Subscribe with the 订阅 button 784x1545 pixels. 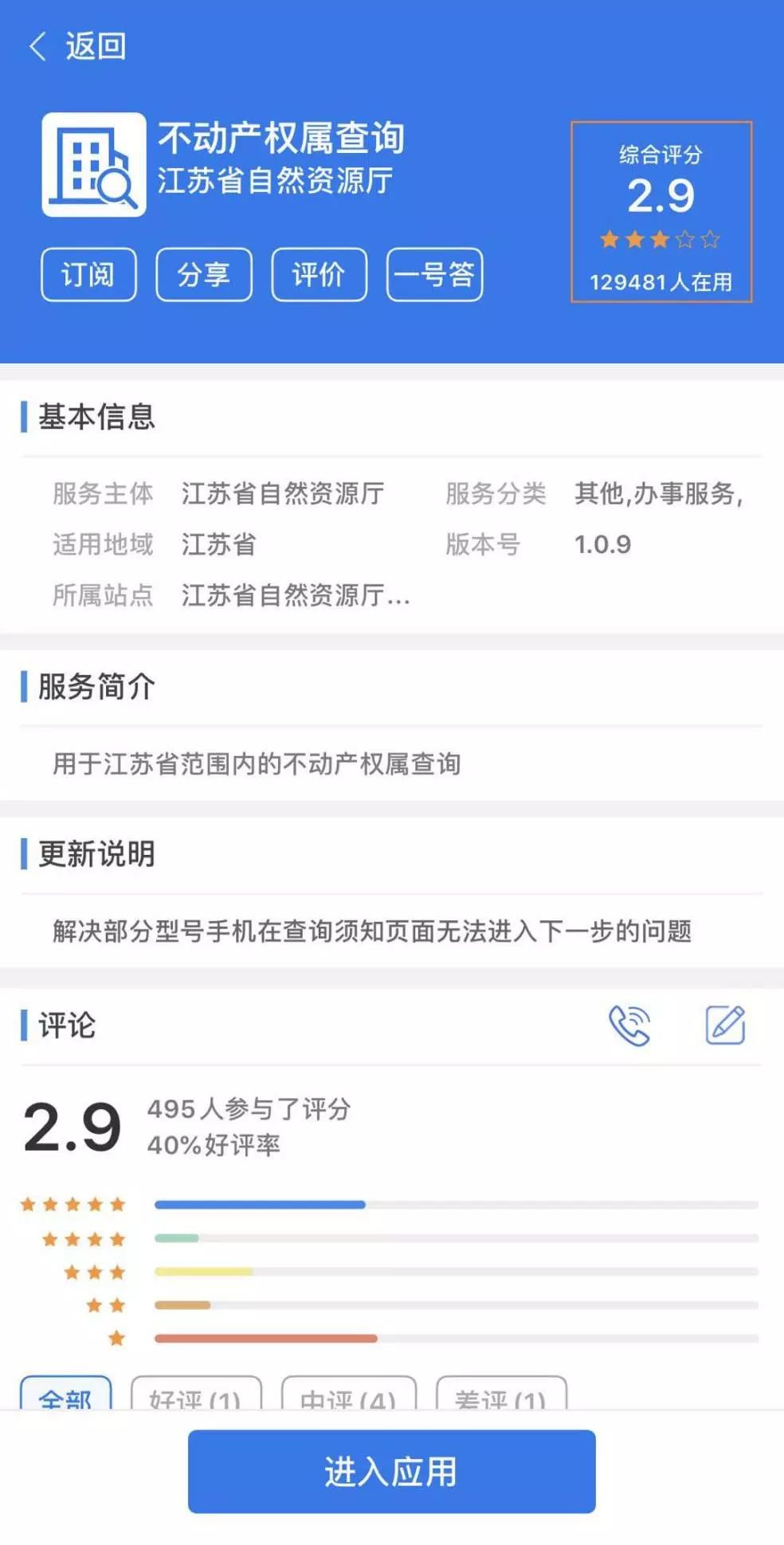tap(88, 275)
